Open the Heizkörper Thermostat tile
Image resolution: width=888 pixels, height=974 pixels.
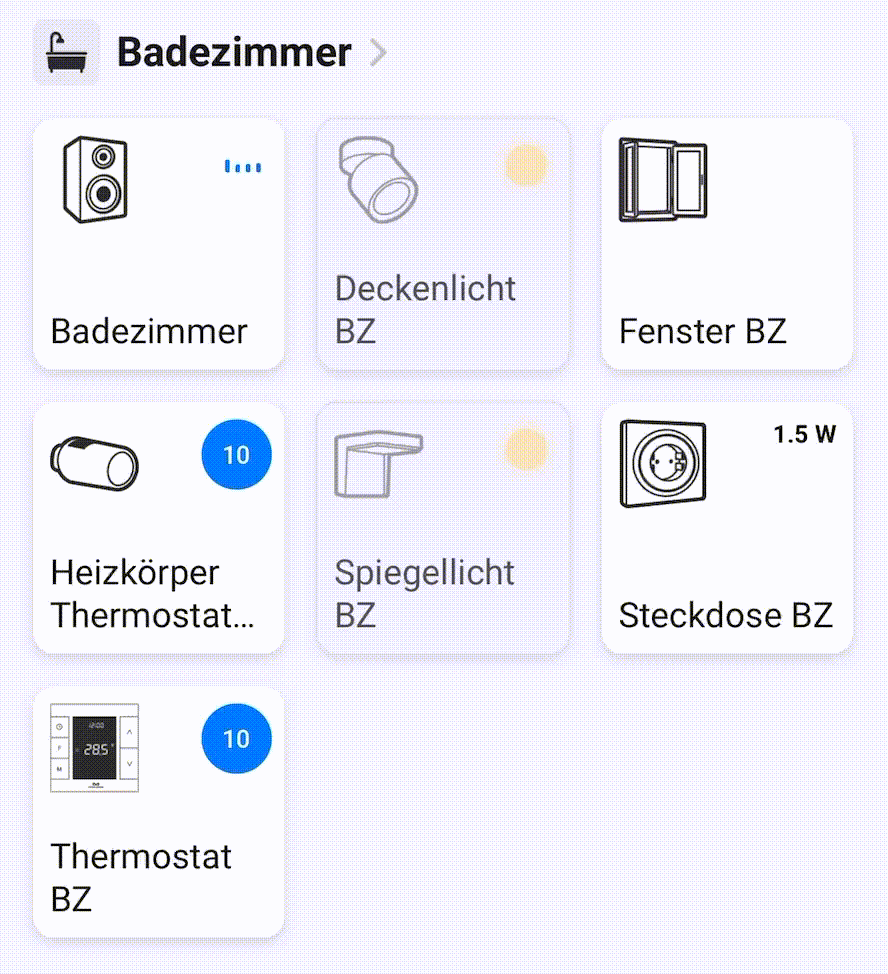click(x=159, y=529)
